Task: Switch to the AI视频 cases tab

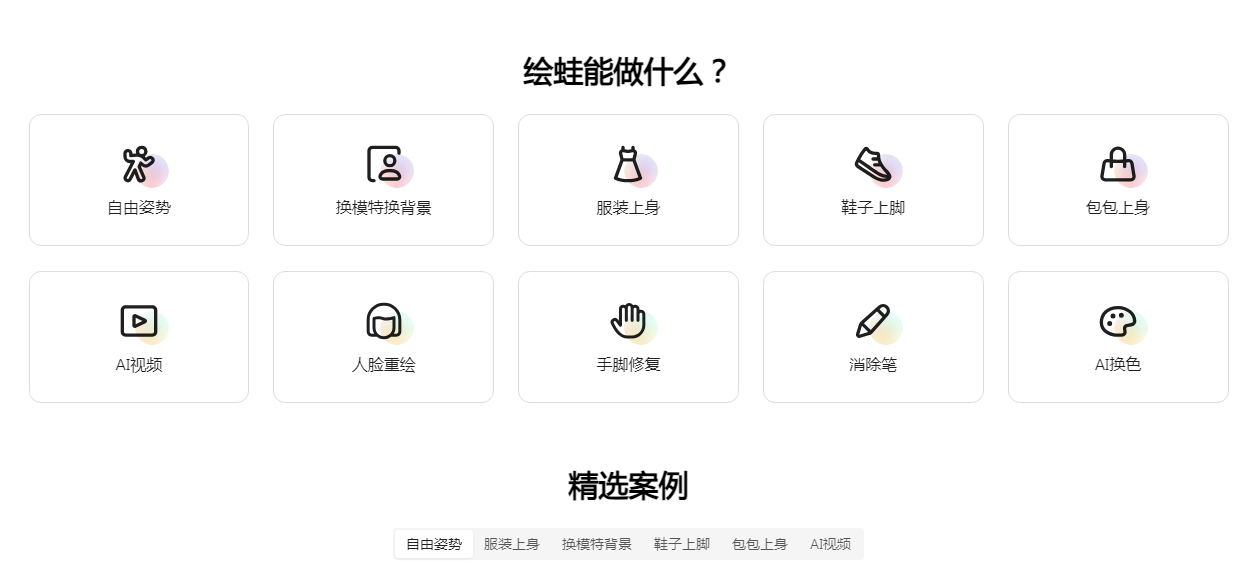Action: [x=831, y=545]
